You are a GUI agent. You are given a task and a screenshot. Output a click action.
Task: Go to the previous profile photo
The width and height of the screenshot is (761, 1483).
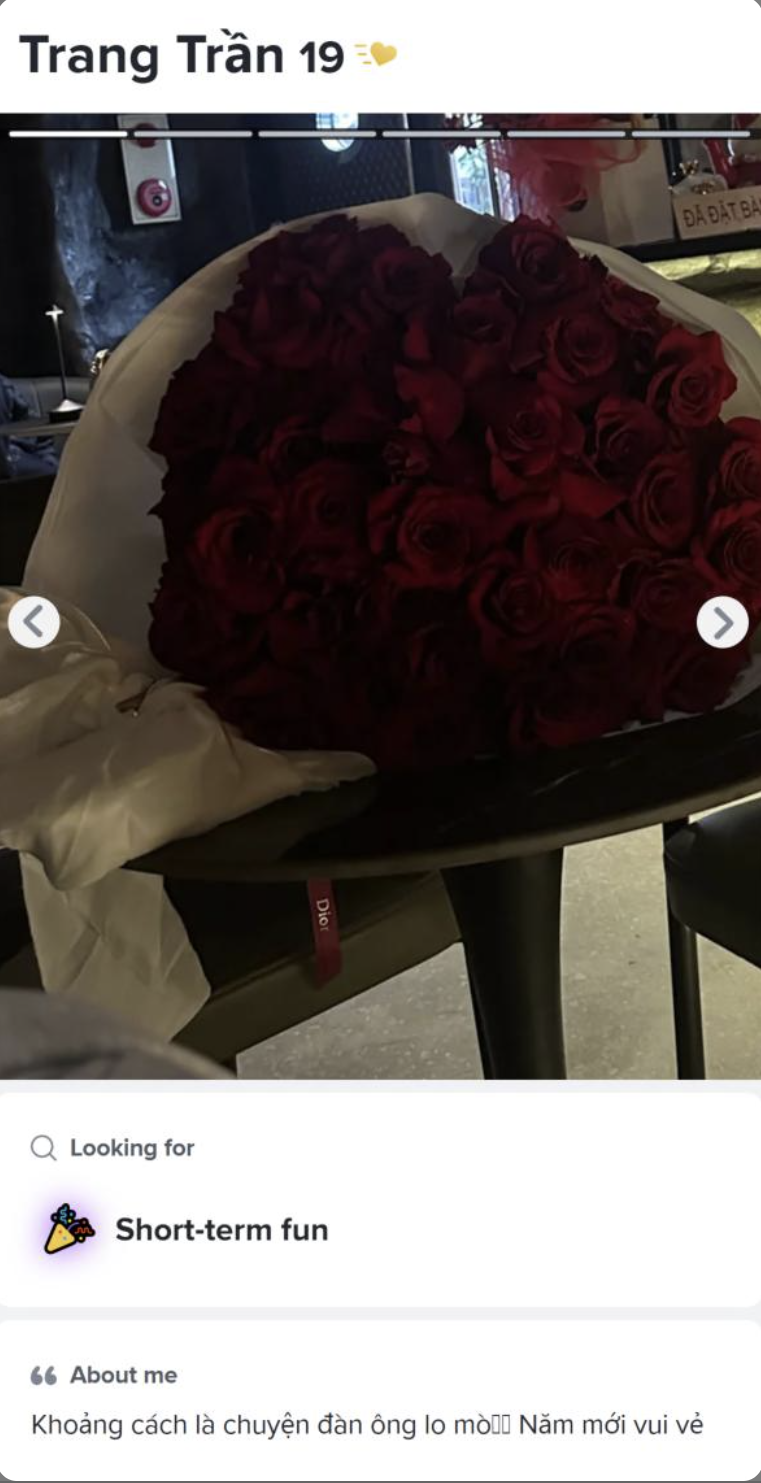pyautogui.click(x=34, y=622)
